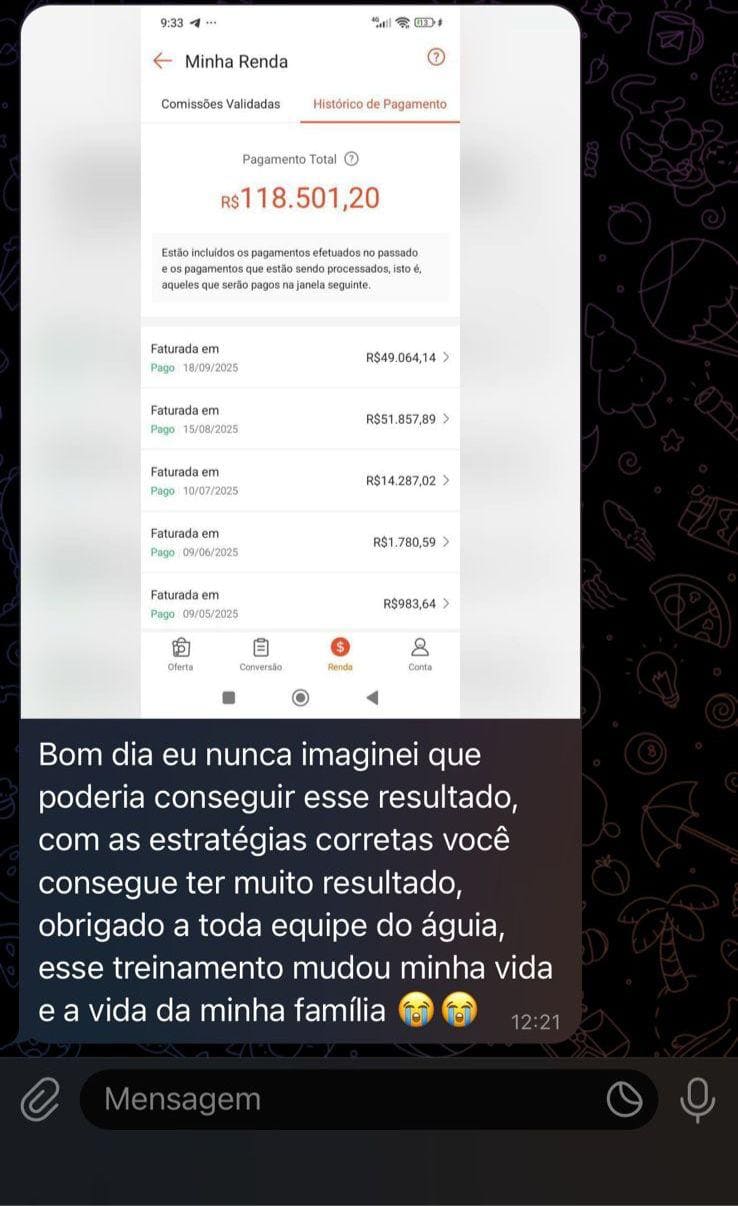Tap the Android back navigation triangle
Viewport: 738px width, 1206px height.
point(371,697)
